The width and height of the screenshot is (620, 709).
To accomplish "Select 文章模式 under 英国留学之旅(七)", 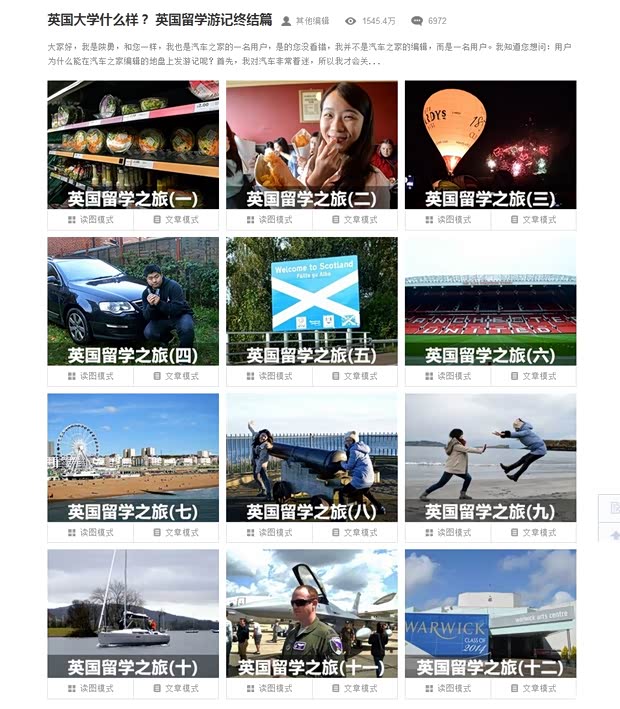I will coord(176,533).
